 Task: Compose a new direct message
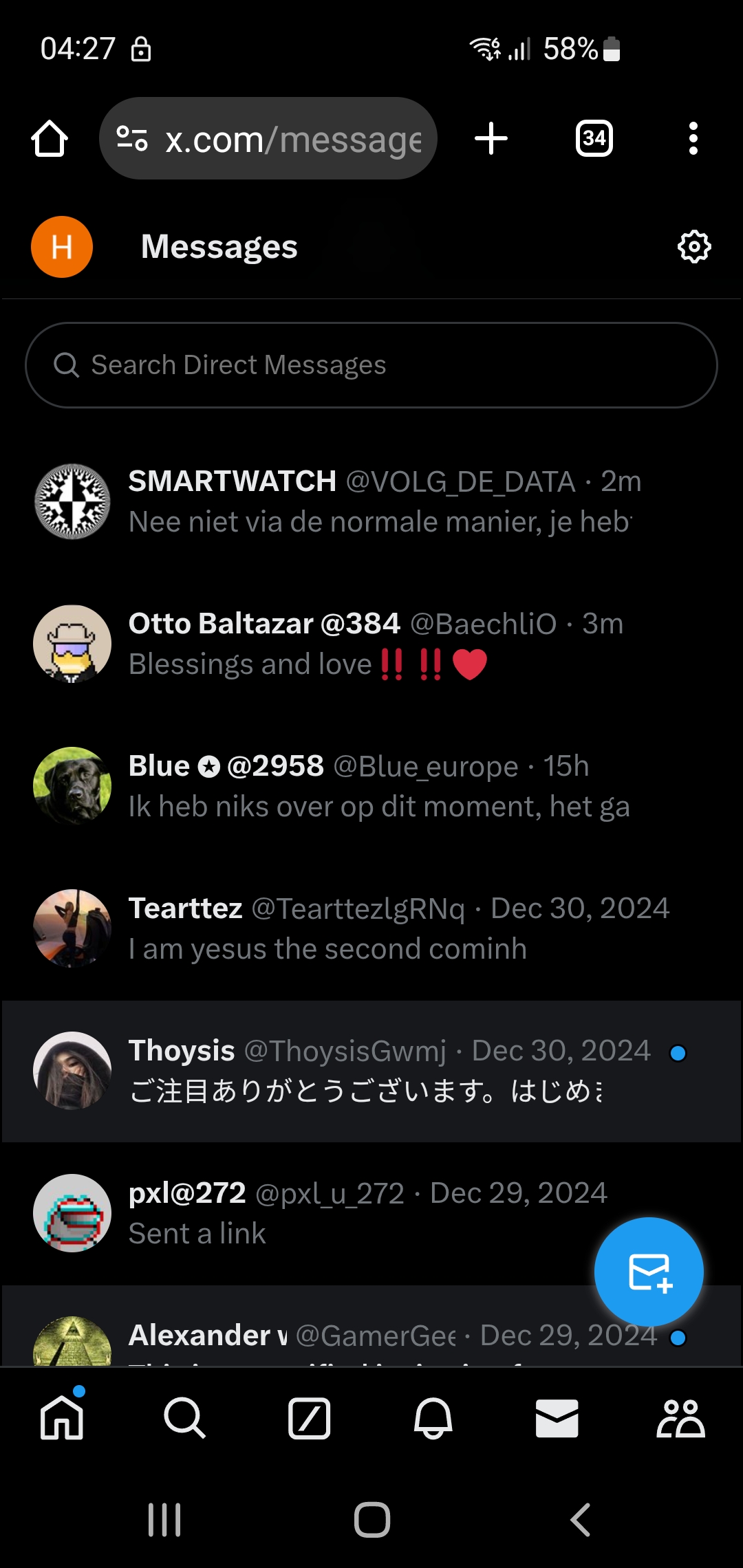point(649,1272)
